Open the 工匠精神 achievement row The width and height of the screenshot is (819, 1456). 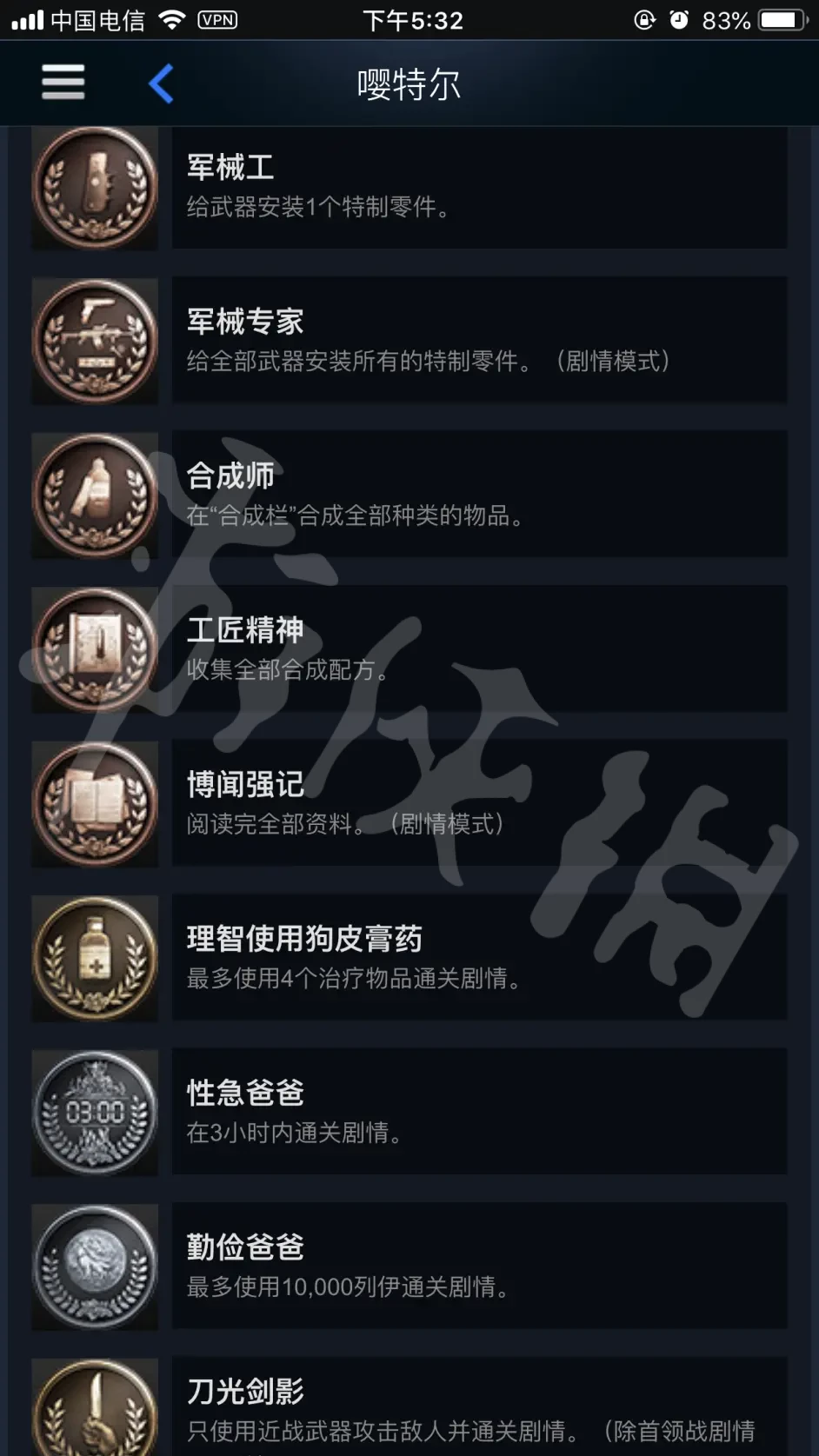[478, 648]
